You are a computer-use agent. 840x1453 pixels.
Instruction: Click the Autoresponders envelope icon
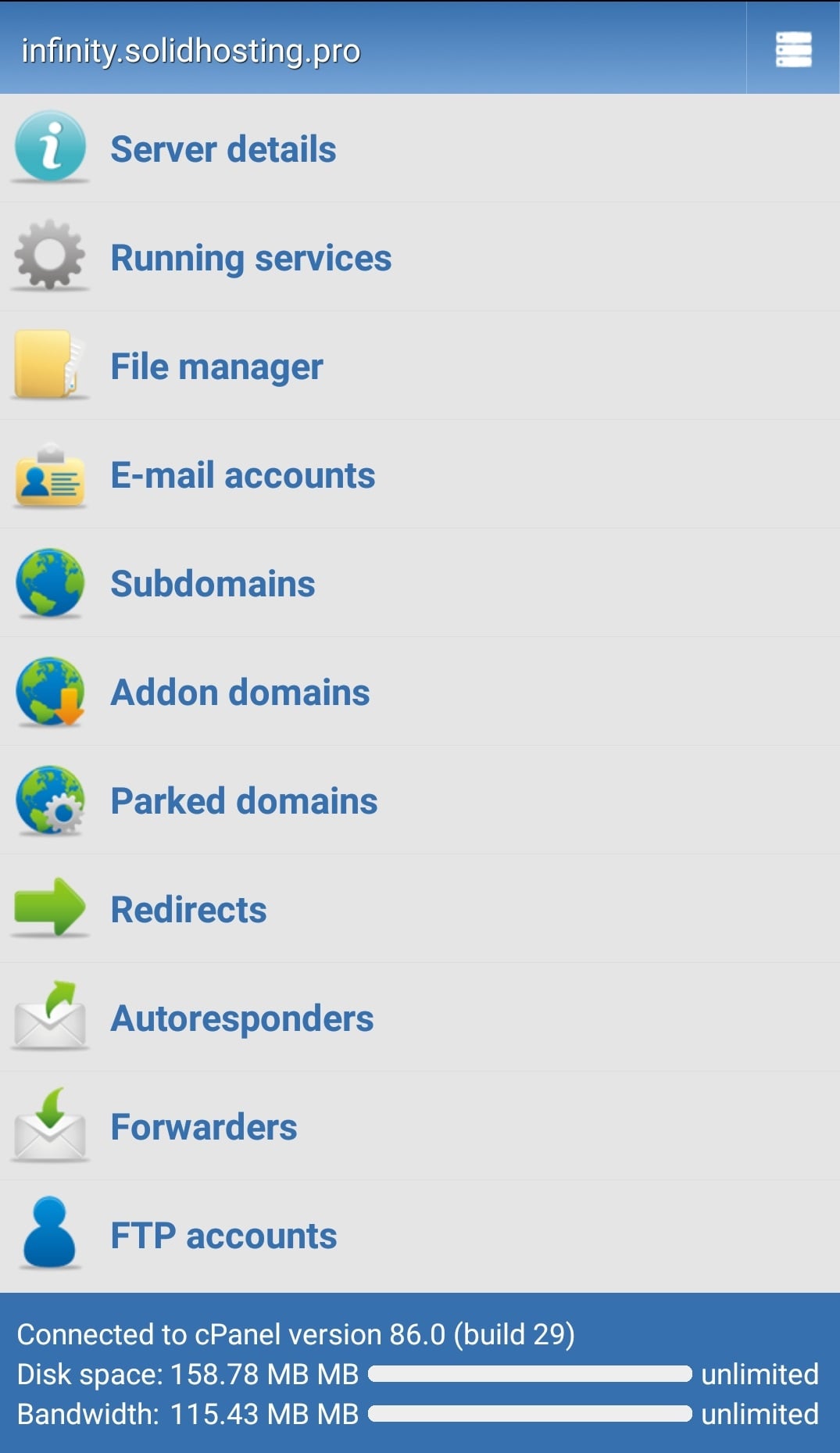[49, 1018]
